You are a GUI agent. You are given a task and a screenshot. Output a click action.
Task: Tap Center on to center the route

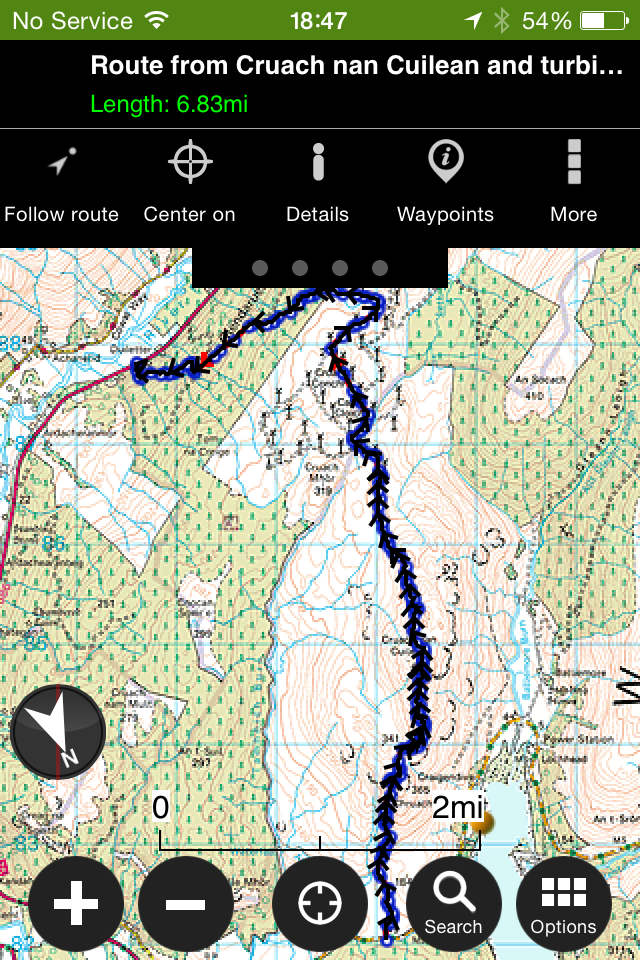(190, 185)
